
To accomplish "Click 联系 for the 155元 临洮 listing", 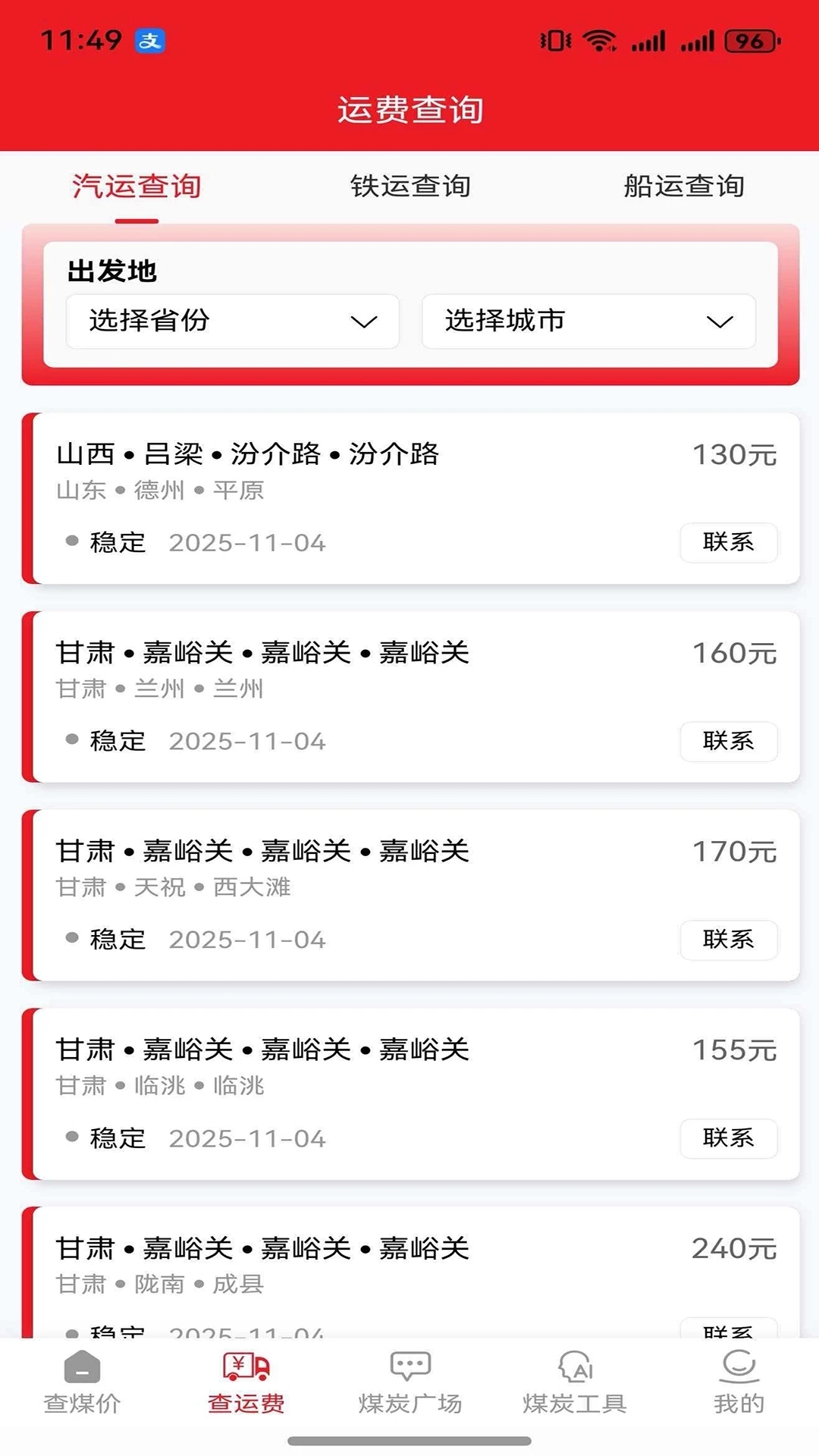I will (x=728, y=1138).
